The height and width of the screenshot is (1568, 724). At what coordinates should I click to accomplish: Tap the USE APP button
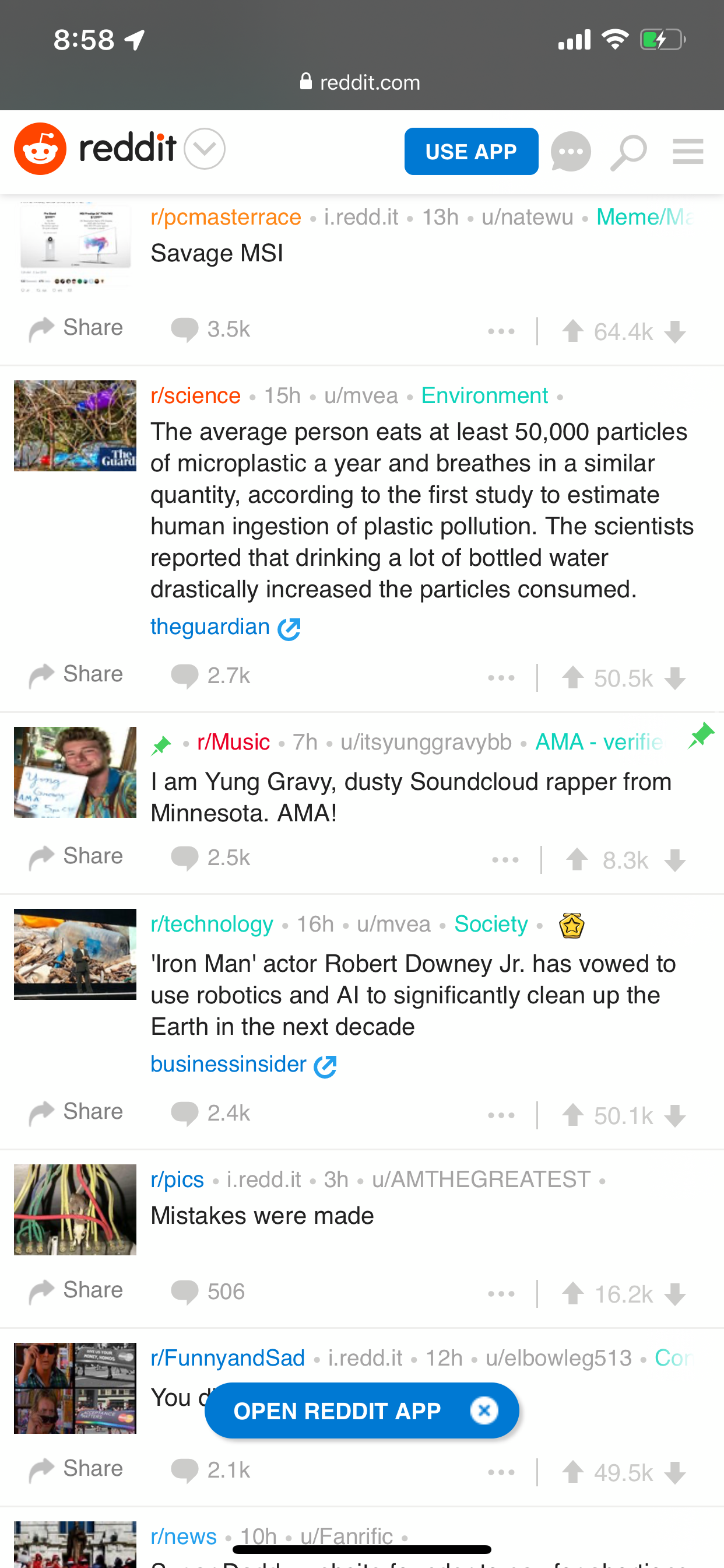tap(471, 152)
